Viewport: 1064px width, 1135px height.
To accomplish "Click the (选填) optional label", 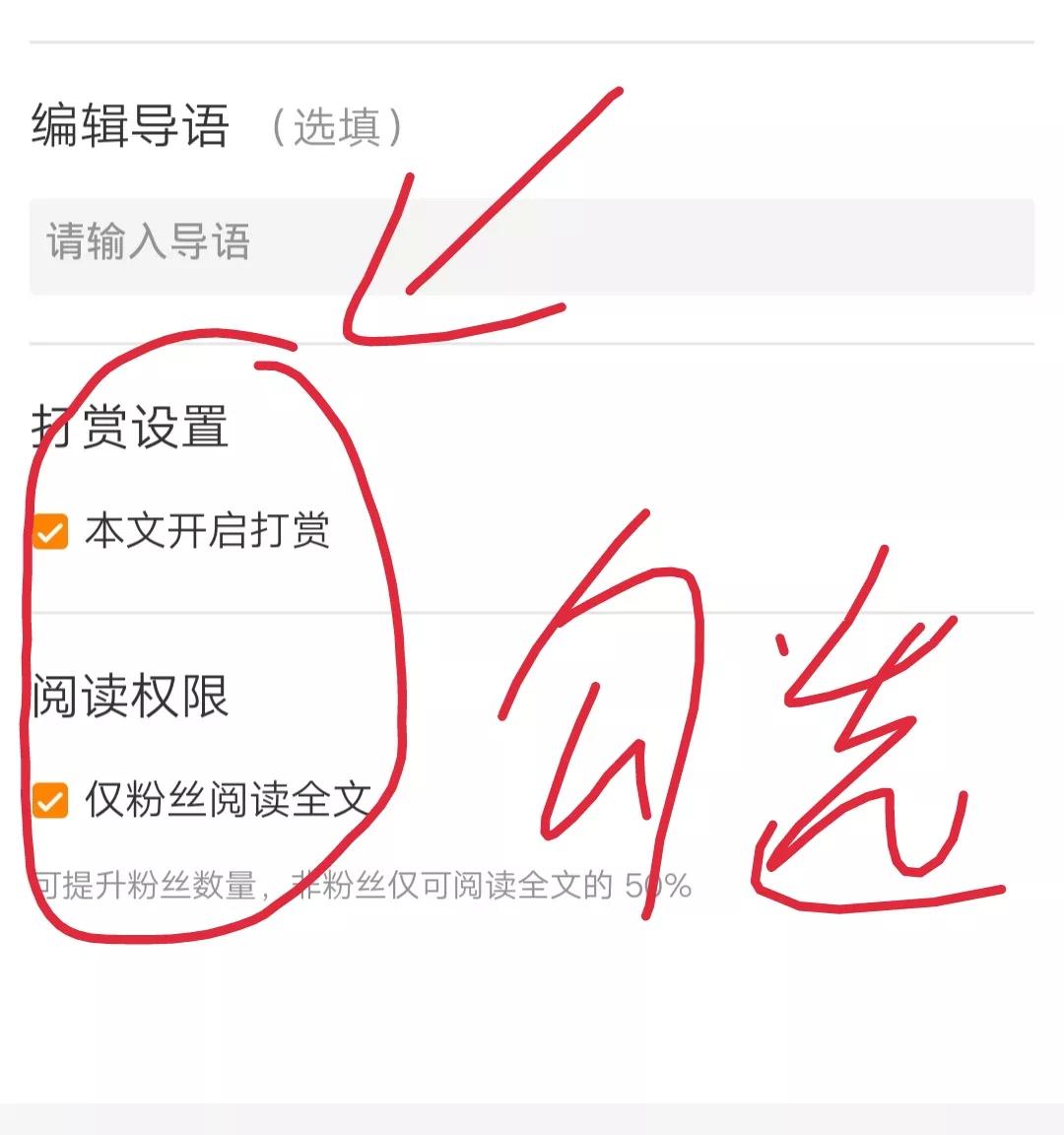I will (x=335, y=128).
